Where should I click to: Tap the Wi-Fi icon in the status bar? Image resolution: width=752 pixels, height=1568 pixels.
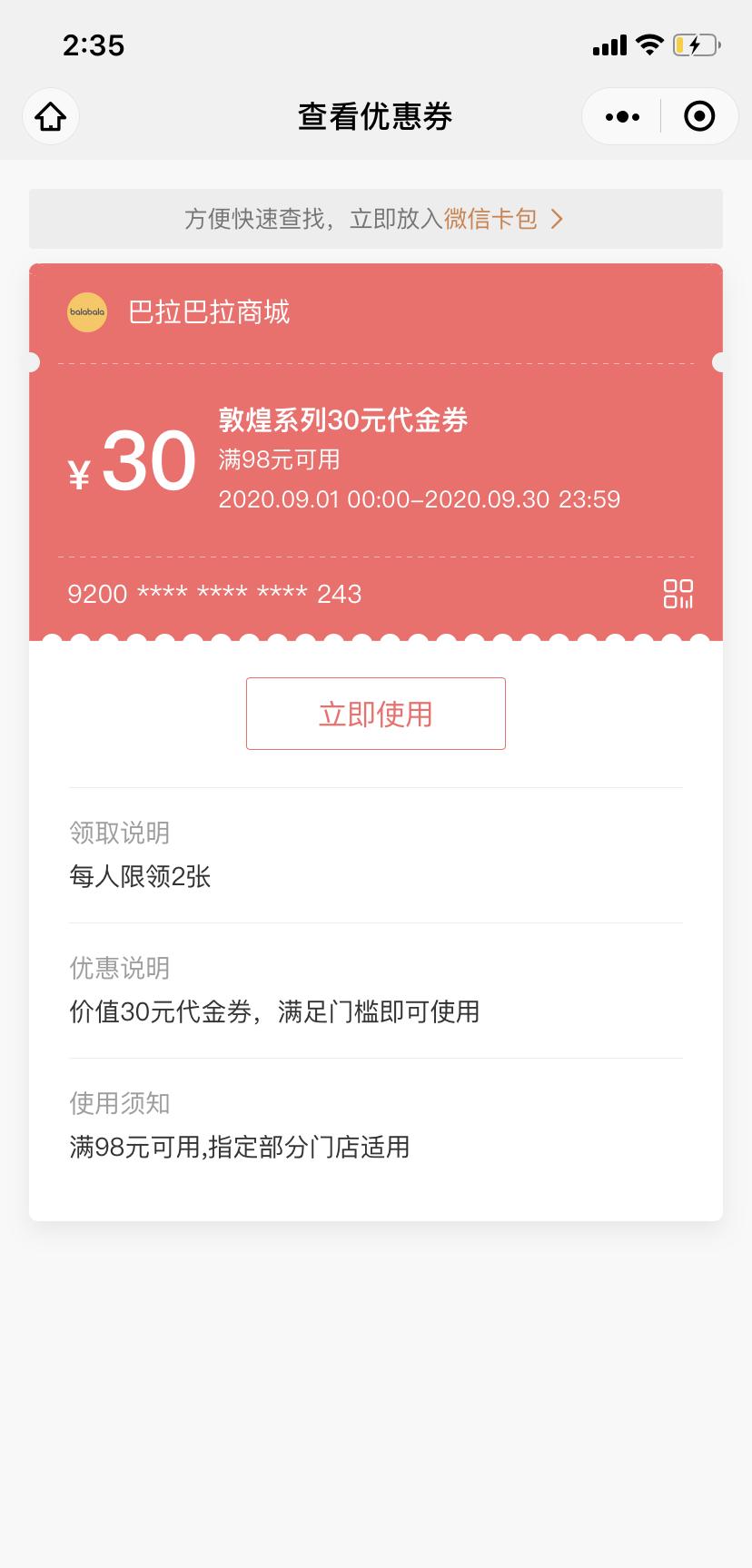pyautogui.click(x=649, y=44)
